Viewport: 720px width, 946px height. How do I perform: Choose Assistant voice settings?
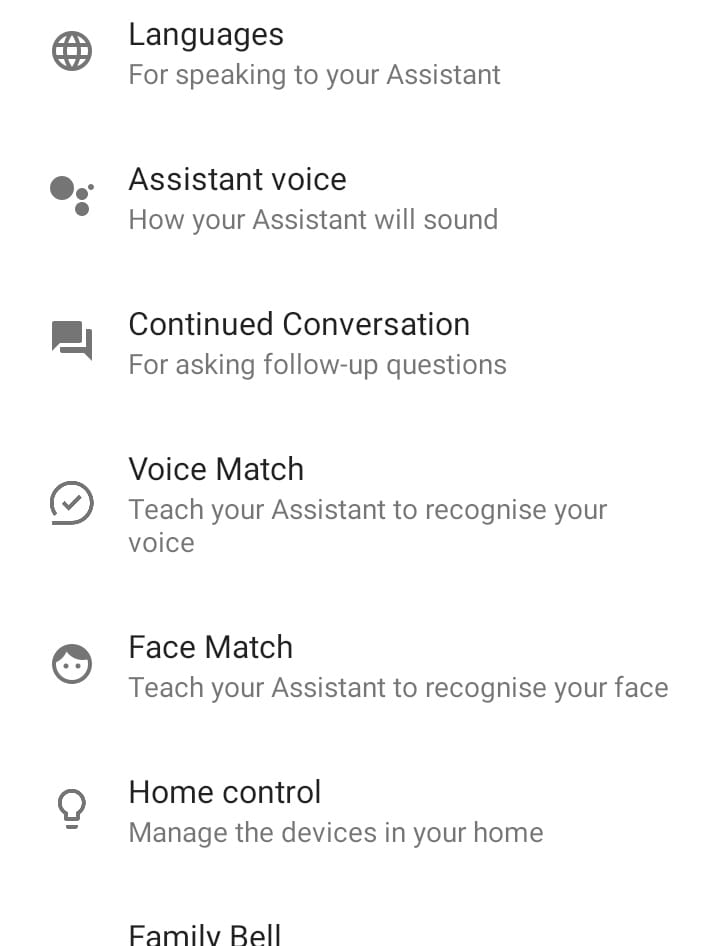pyautogui.click(x=312, y=198)
